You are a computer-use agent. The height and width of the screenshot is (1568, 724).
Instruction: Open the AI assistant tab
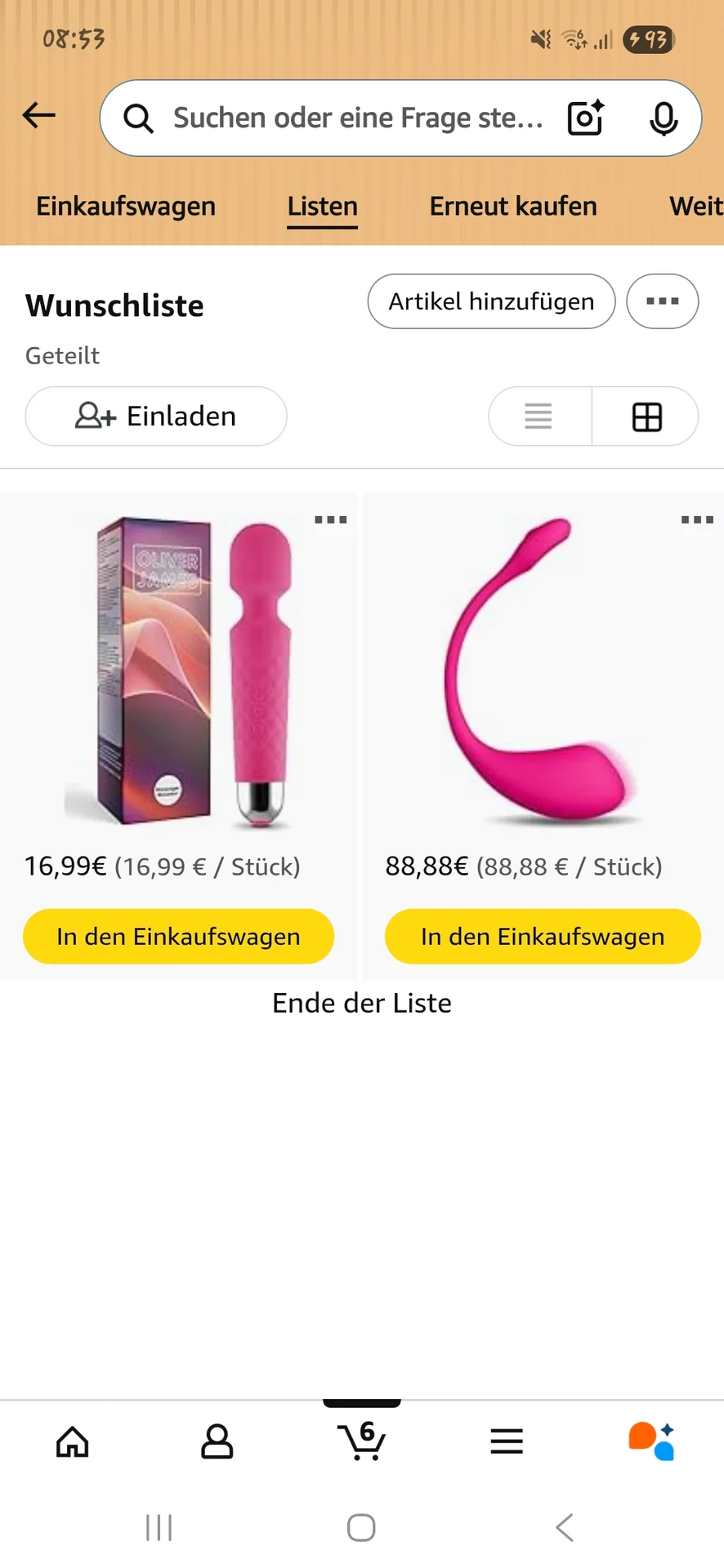click(x=651, y=1441)
